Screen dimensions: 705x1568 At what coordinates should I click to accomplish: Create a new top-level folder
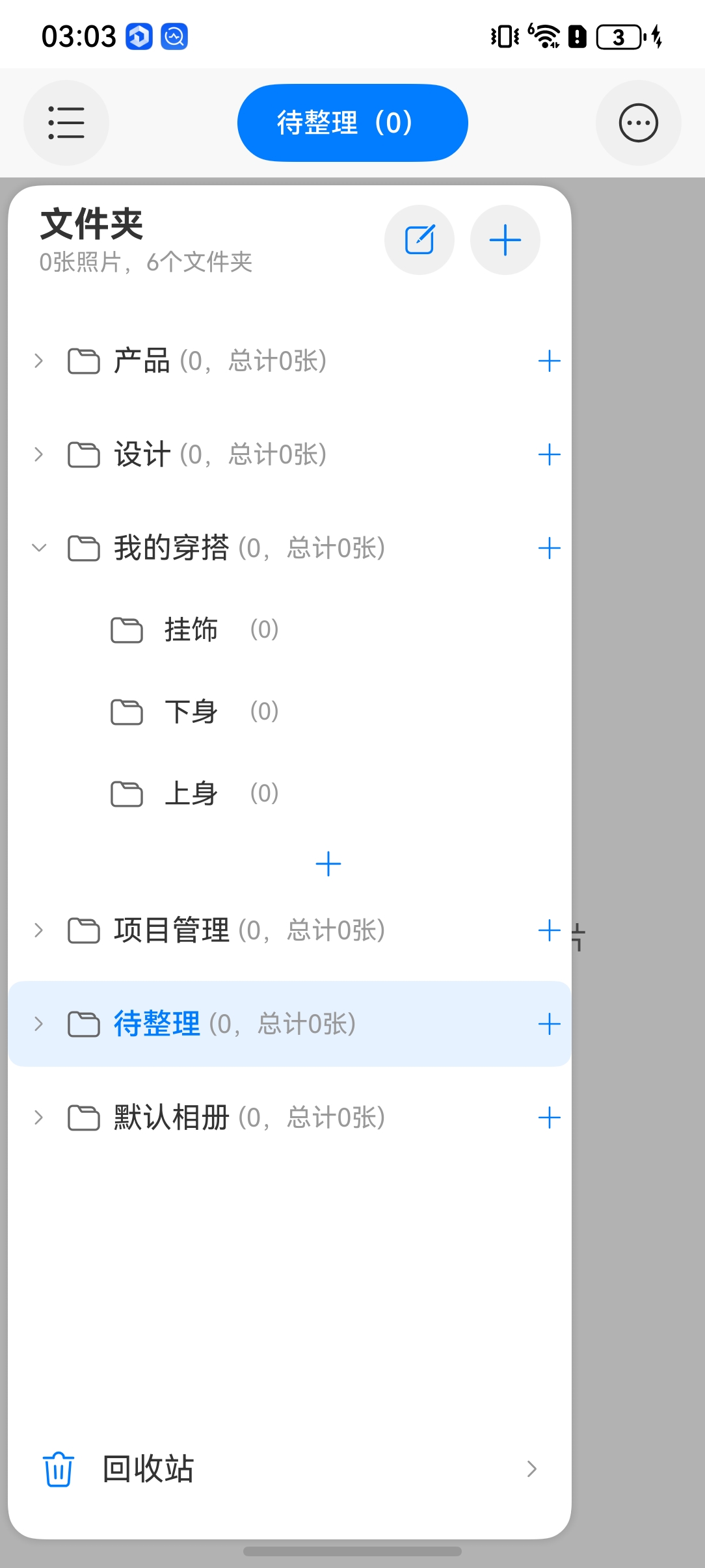coord(505,240)
